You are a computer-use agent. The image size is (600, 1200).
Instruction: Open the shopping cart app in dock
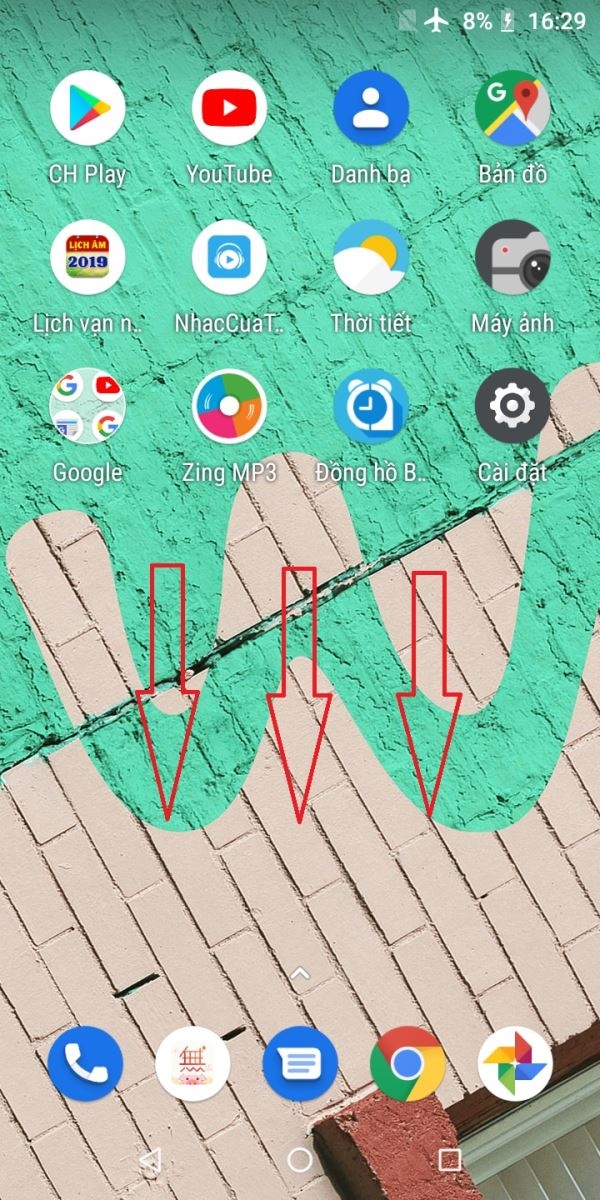[193, 1063]
